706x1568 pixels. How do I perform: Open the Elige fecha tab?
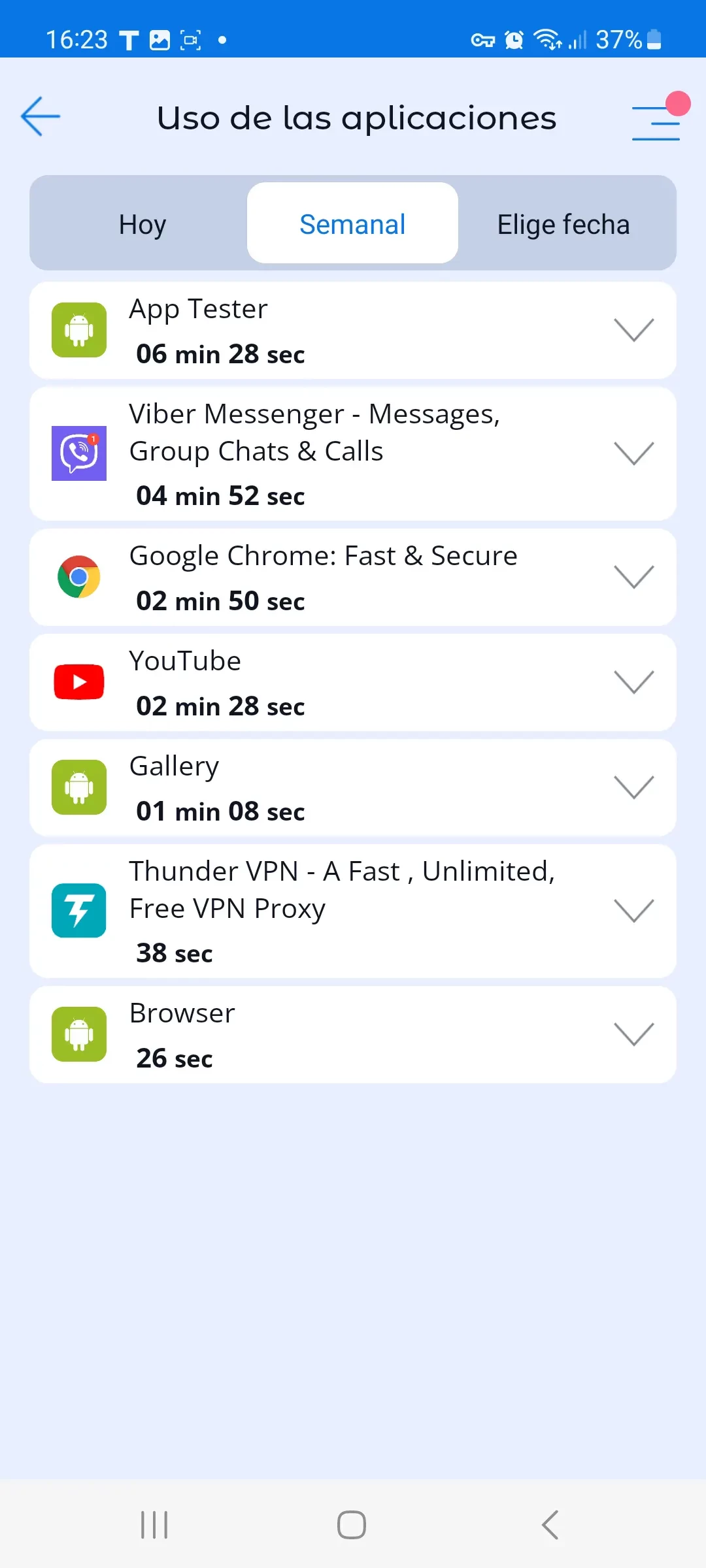(x=563, y=224)
